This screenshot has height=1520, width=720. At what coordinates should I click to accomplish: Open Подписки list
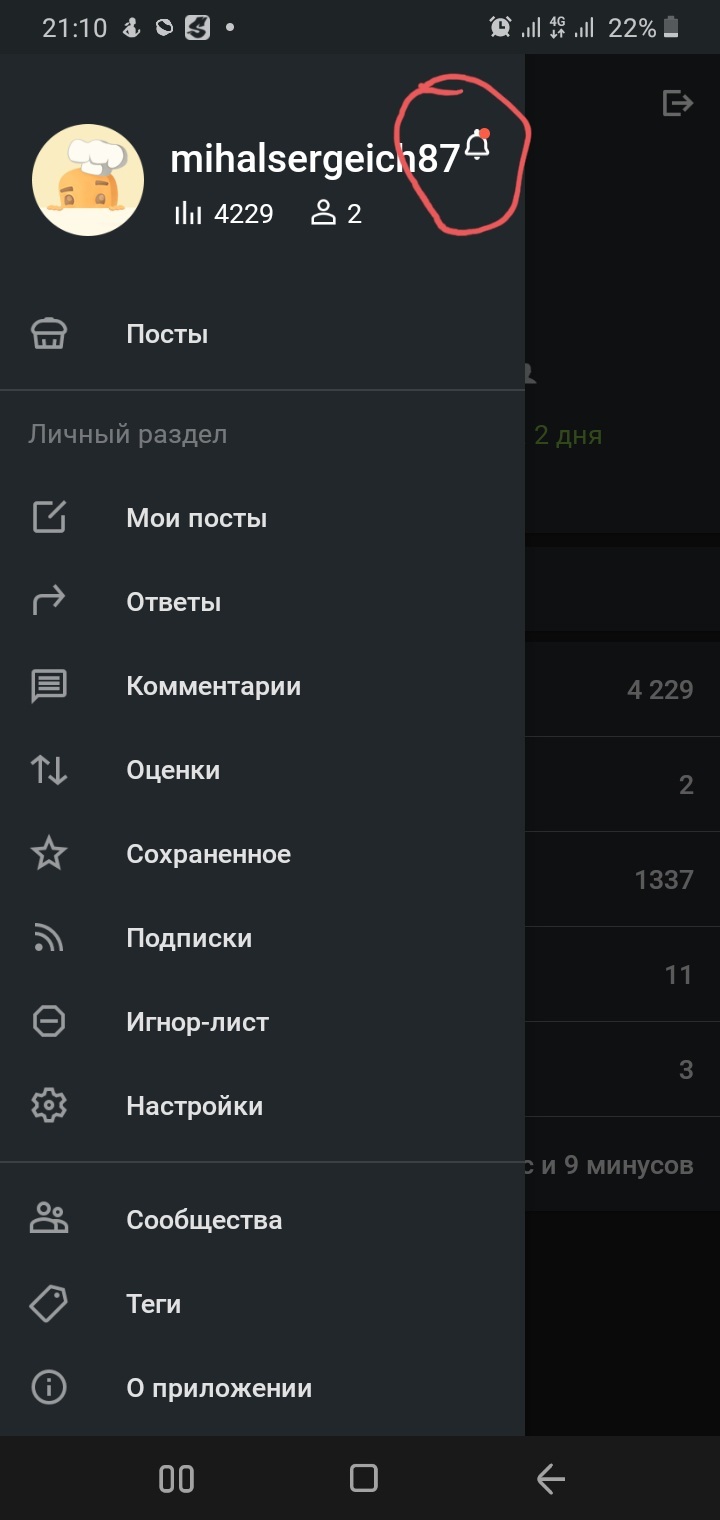point(189,938)
